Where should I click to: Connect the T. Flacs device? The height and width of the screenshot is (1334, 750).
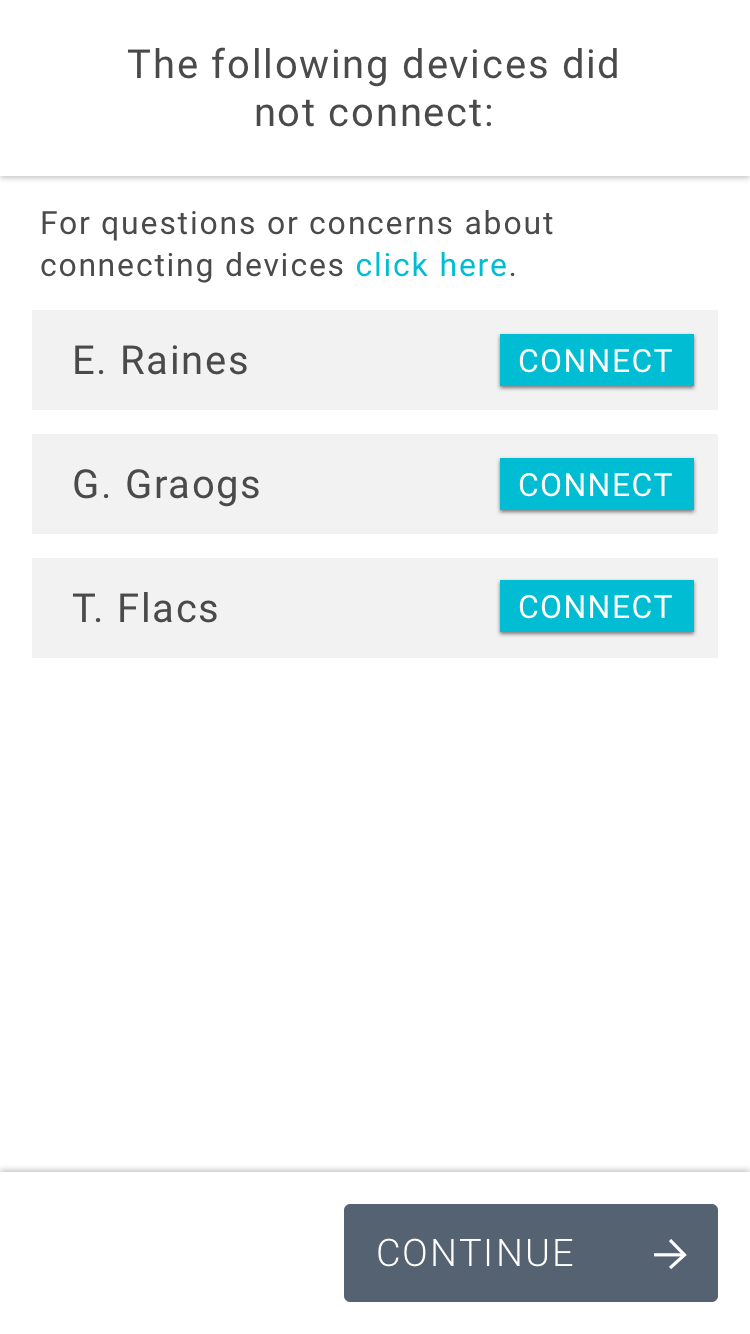click(x=596, y=607)
